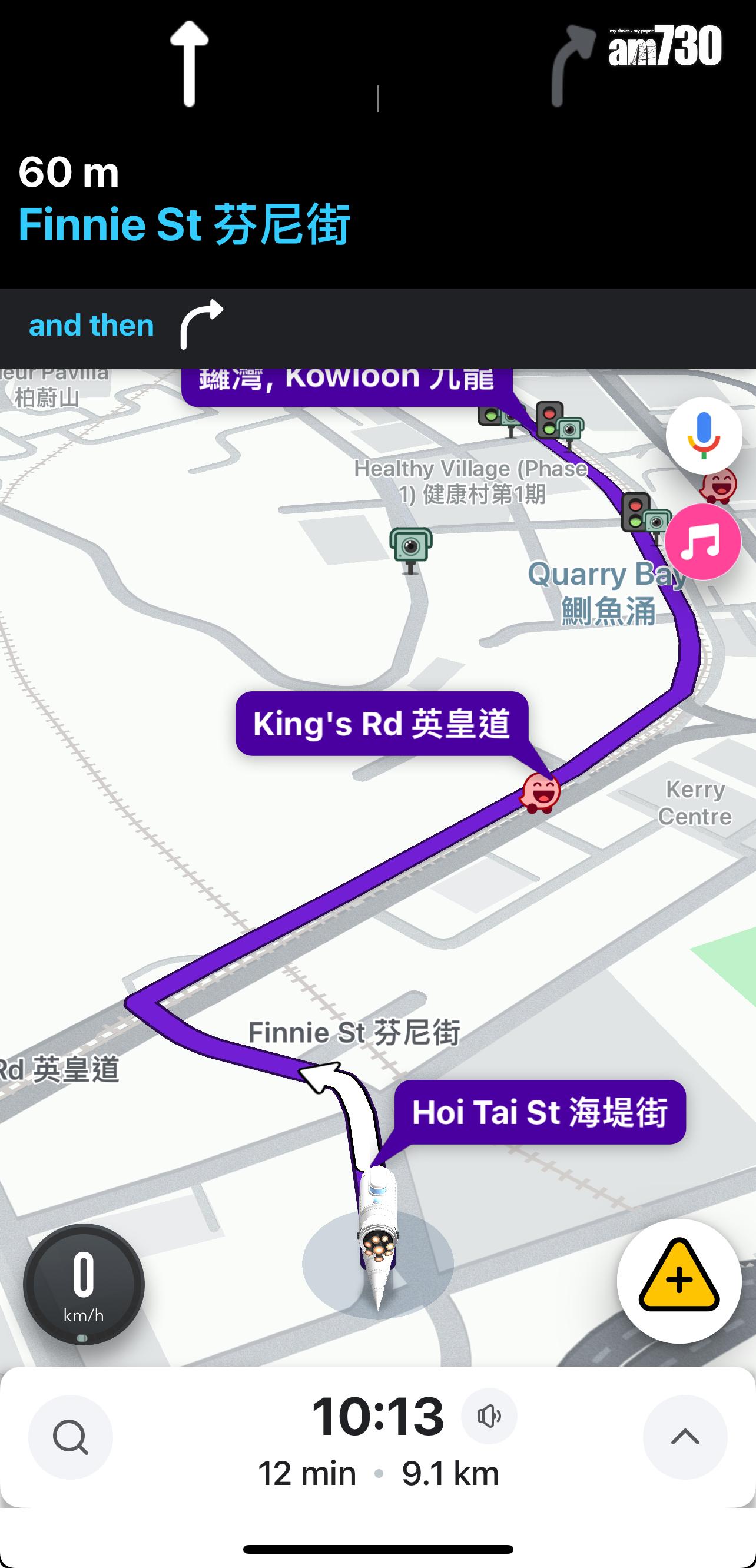Viewport: 756px width, 1568px height.
Task: Expand the ETA panel with the chevron
Action: (684, 1437)
